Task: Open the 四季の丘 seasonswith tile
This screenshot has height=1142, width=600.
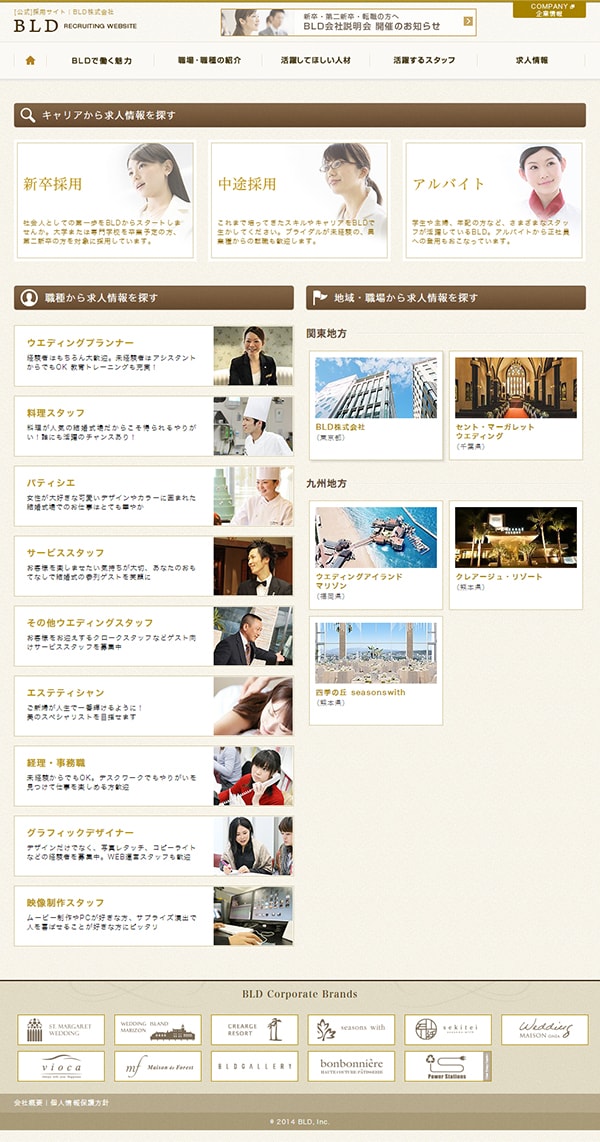Action: click(x=375, y=671)
